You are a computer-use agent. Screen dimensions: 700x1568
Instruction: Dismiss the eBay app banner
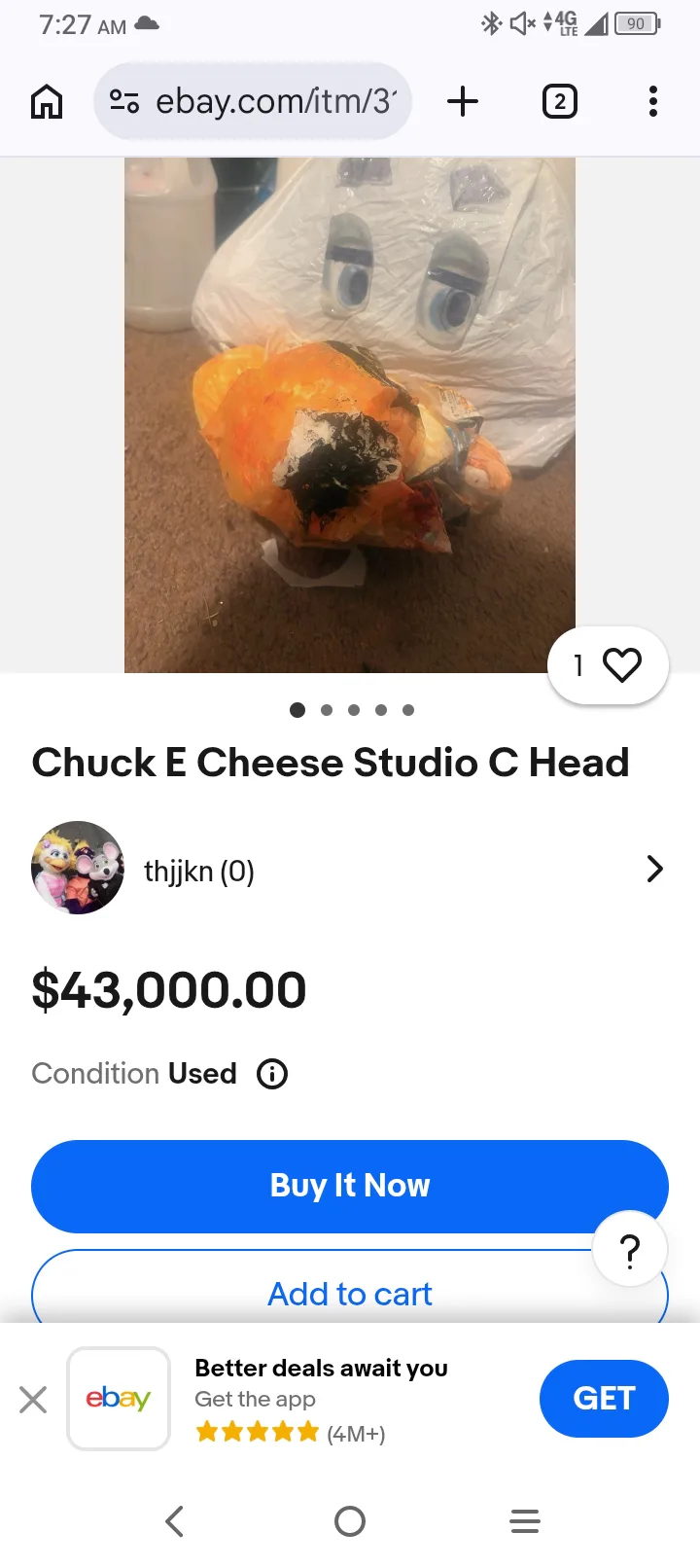(33, 1400)
